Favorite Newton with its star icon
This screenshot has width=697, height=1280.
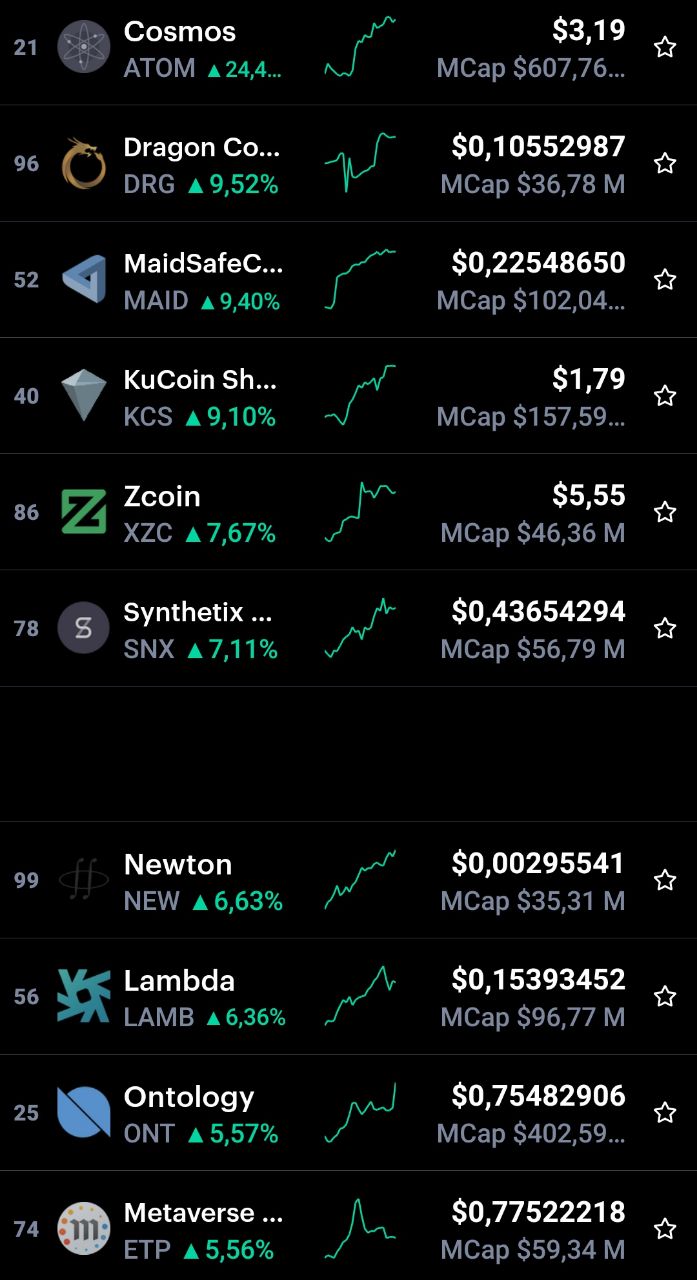click(665, 879)
